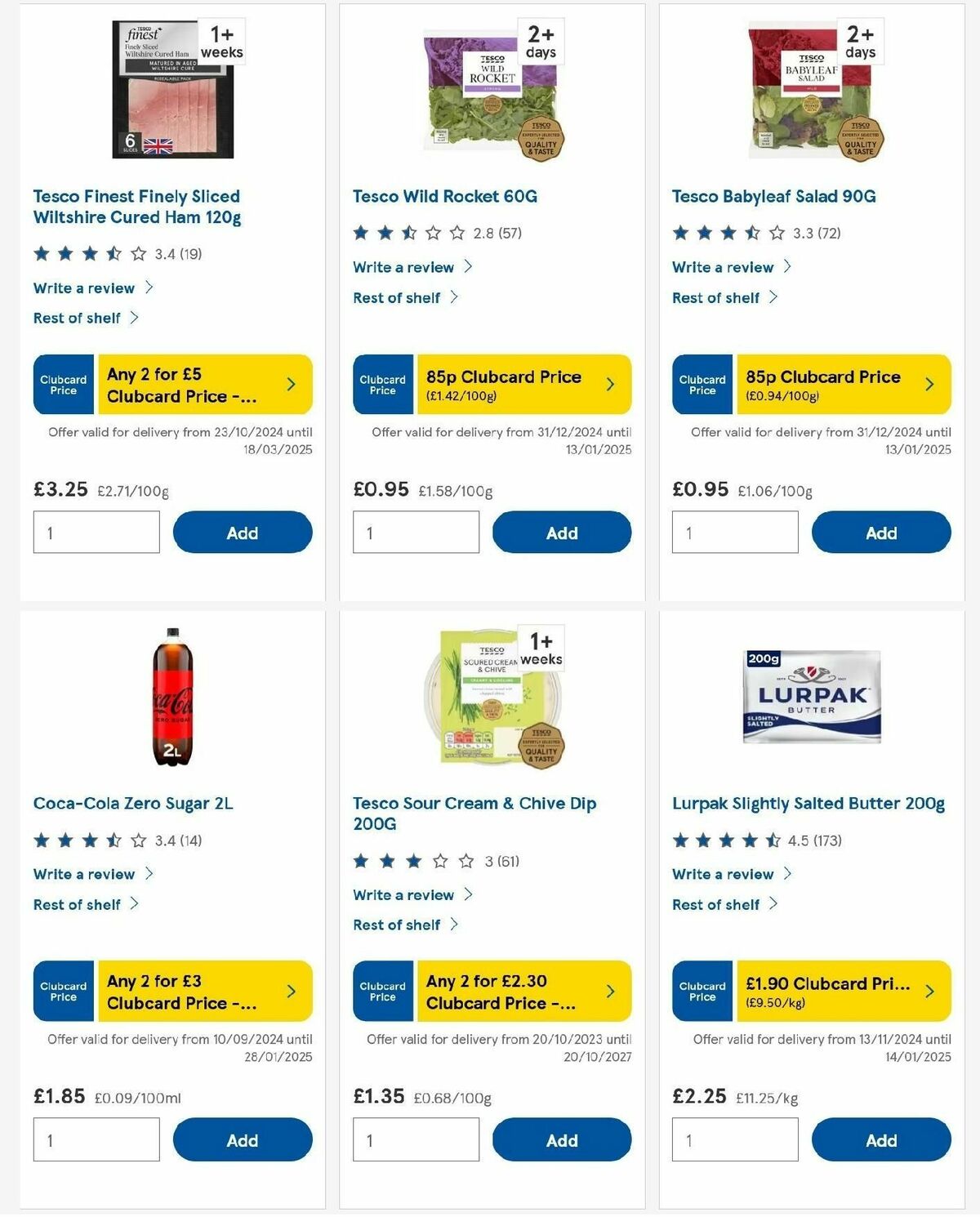Add Tesco Sour Cream & Chive Dip
Viewport: 980px width, 1217px height.
click(561, 1140)
